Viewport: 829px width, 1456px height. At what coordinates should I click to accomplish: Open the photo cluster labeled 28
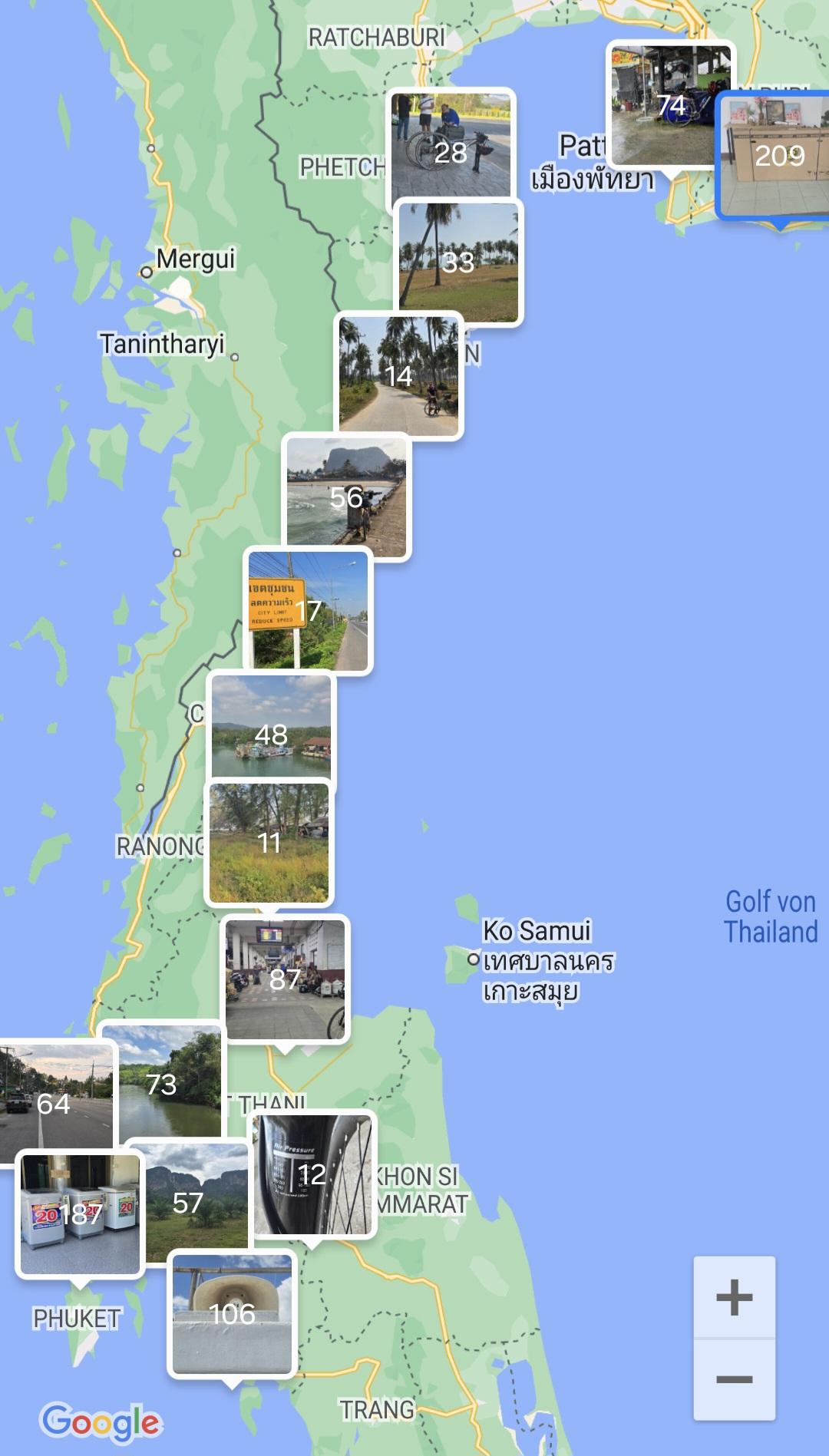tap(451, 152)
